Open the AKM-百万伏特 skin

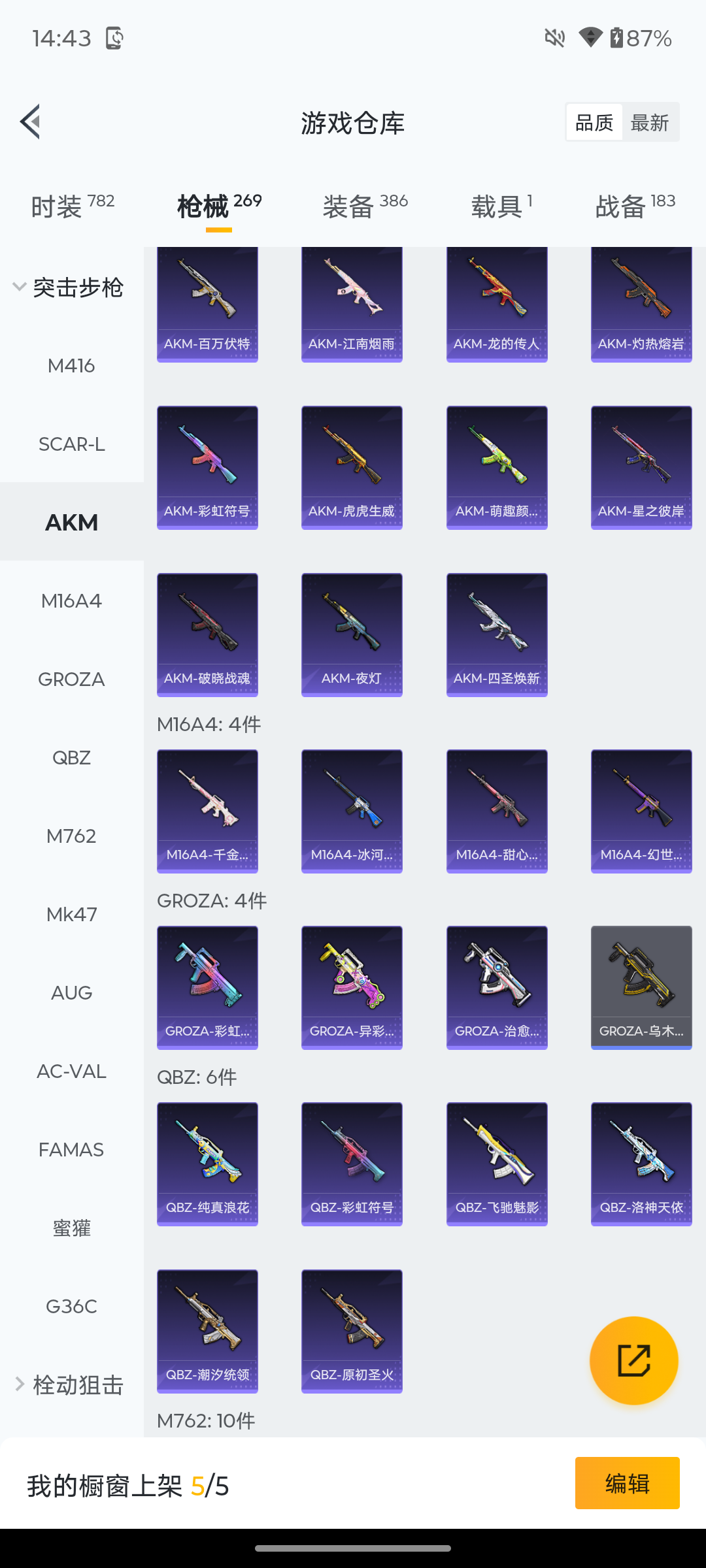(207, 304)
